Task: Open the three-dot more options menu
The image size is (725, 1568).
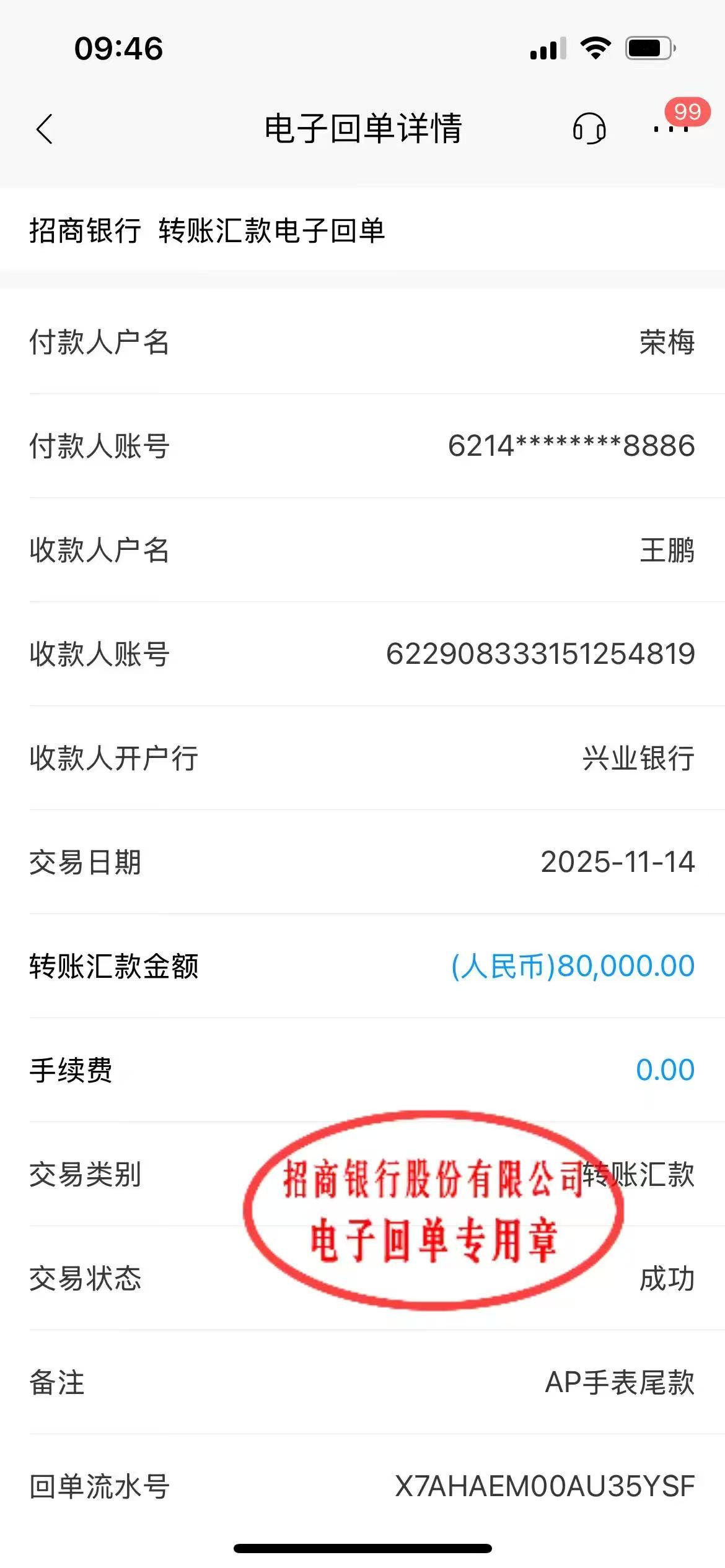Action: 671,129
